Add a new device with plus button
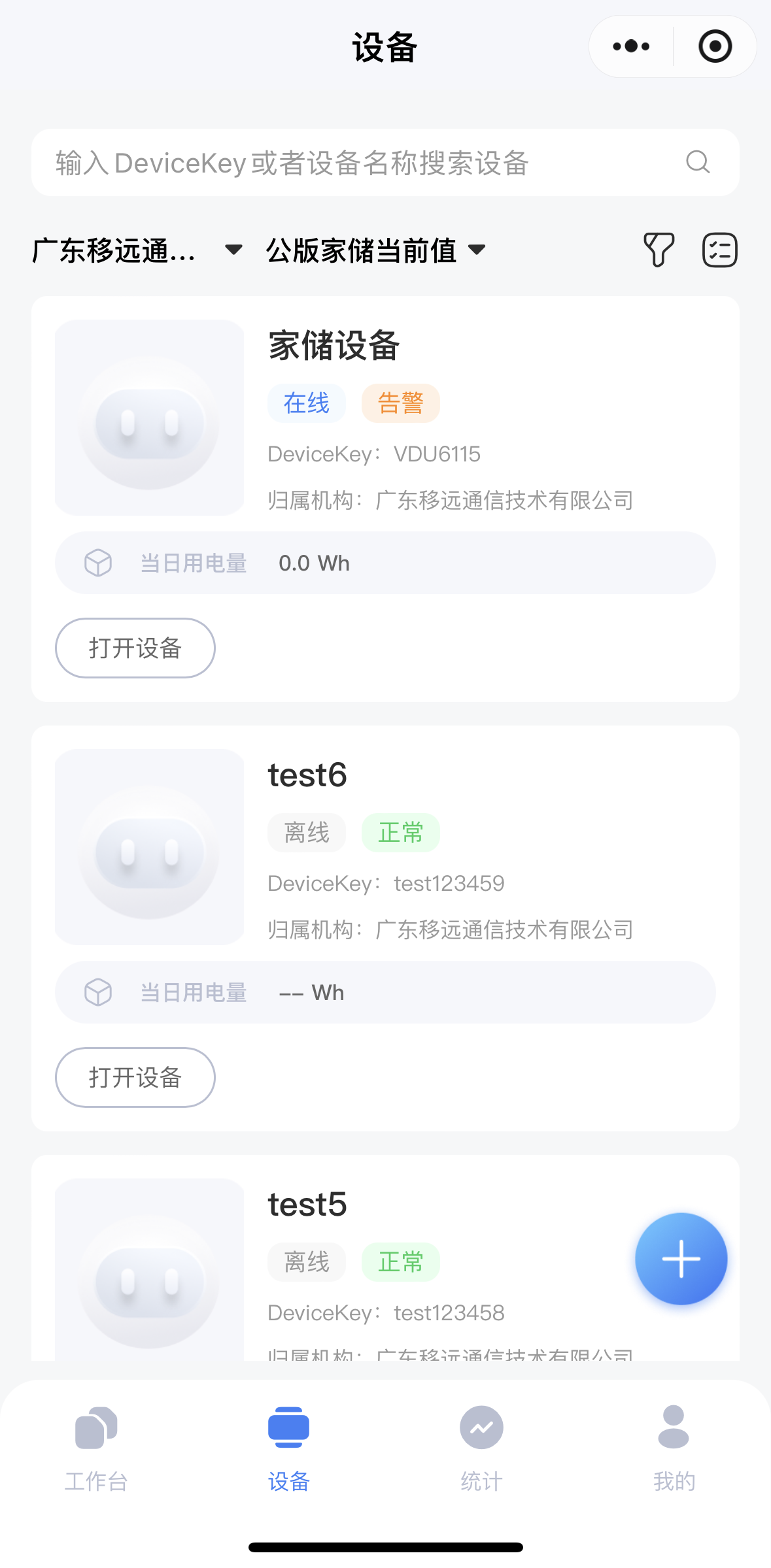The width and height of the screenshot is (771, 1568). tap(681, 1259)
